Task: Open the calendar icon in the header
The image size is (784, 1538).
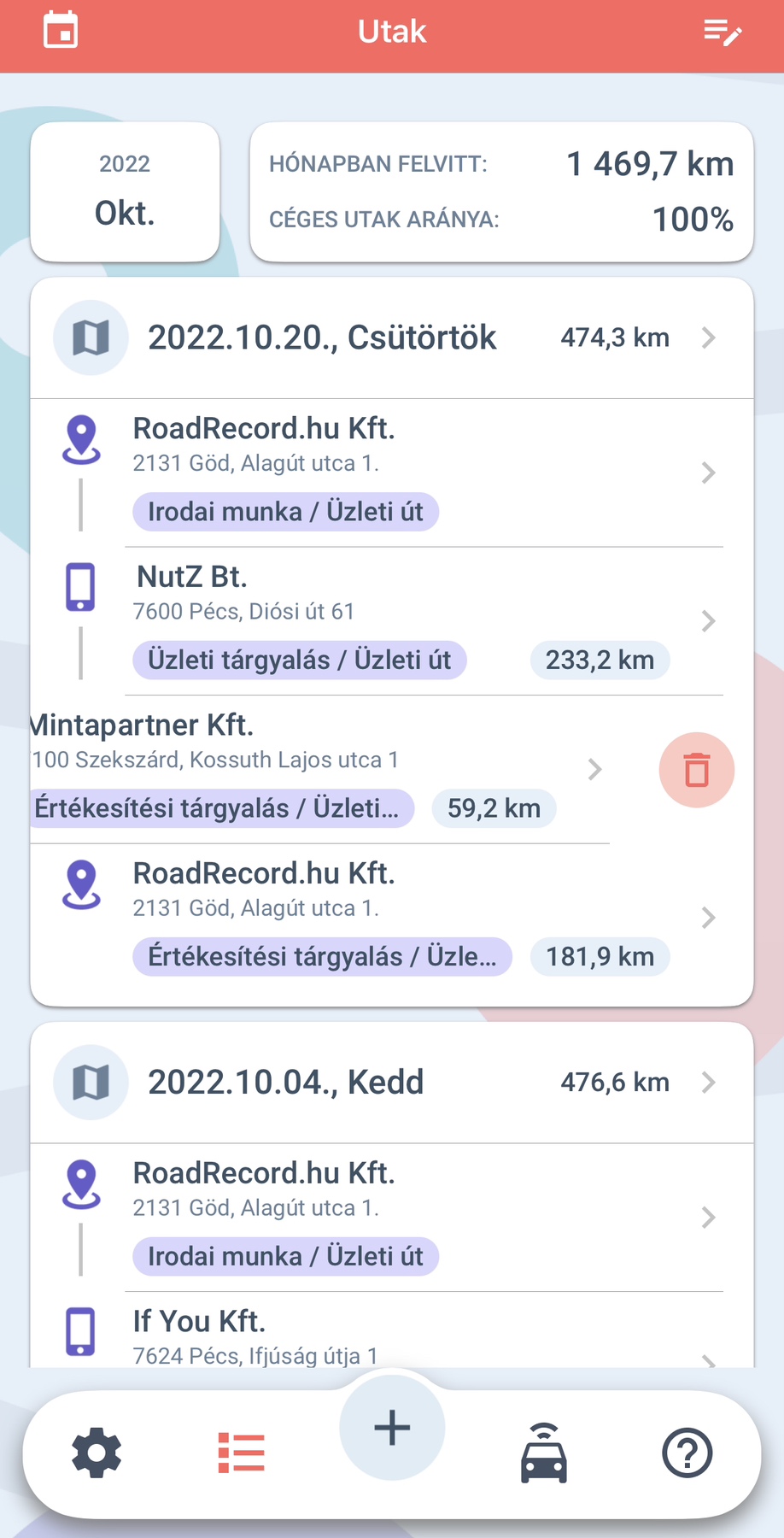Action: (61, 31)
